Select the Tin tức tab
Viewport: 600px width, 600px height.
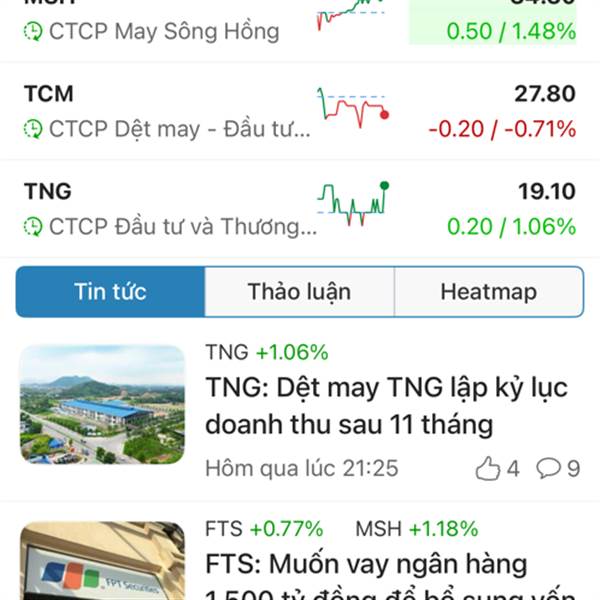110,292
